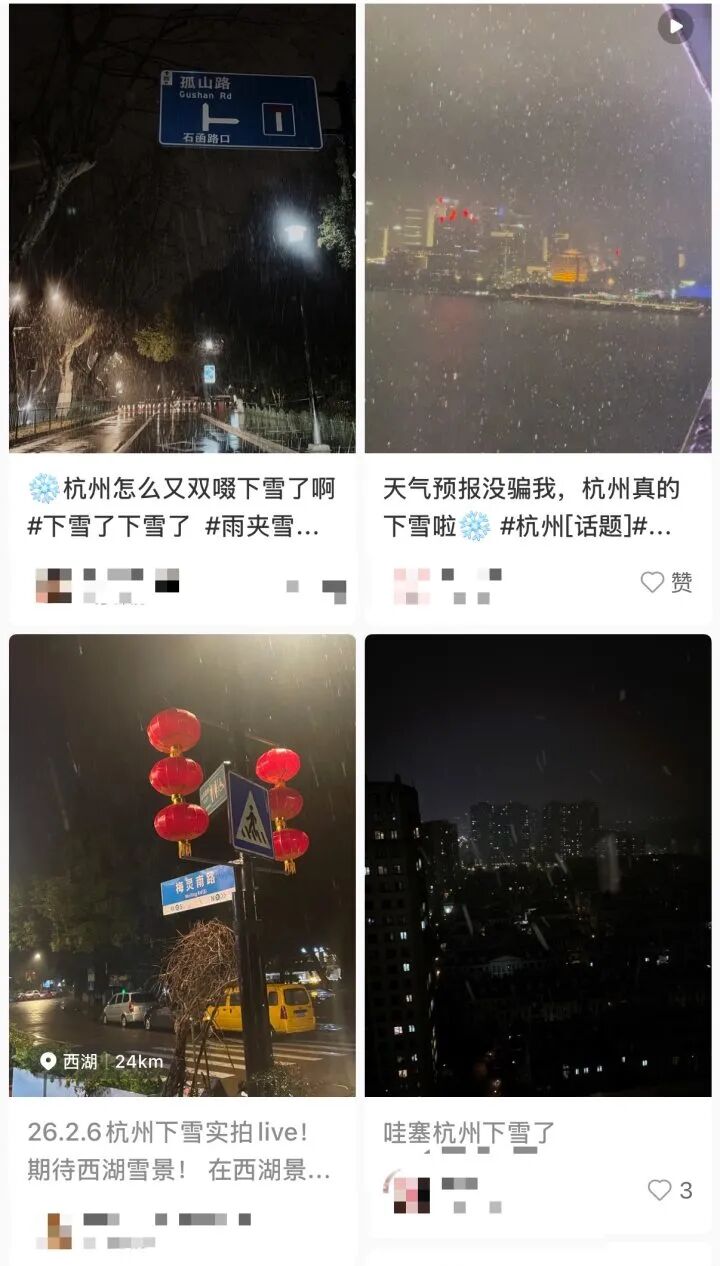This screenshot has width=720, height=1266.
Task: Open the dark skyline snow post
Action: pyautogui.click(x=538, y=865)
